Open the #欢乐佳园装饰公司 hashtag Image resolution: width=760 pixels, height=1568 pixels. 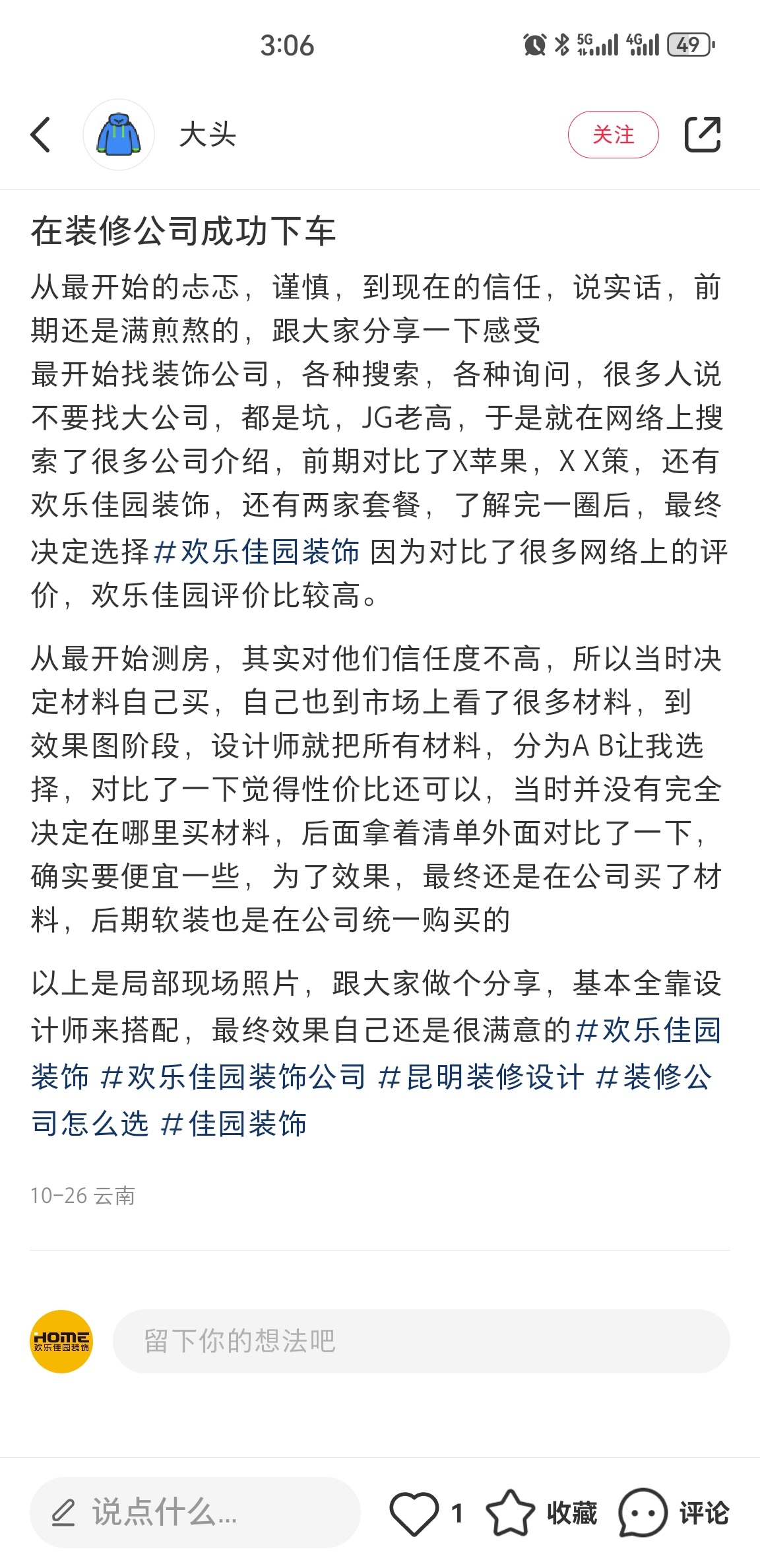234,1077
